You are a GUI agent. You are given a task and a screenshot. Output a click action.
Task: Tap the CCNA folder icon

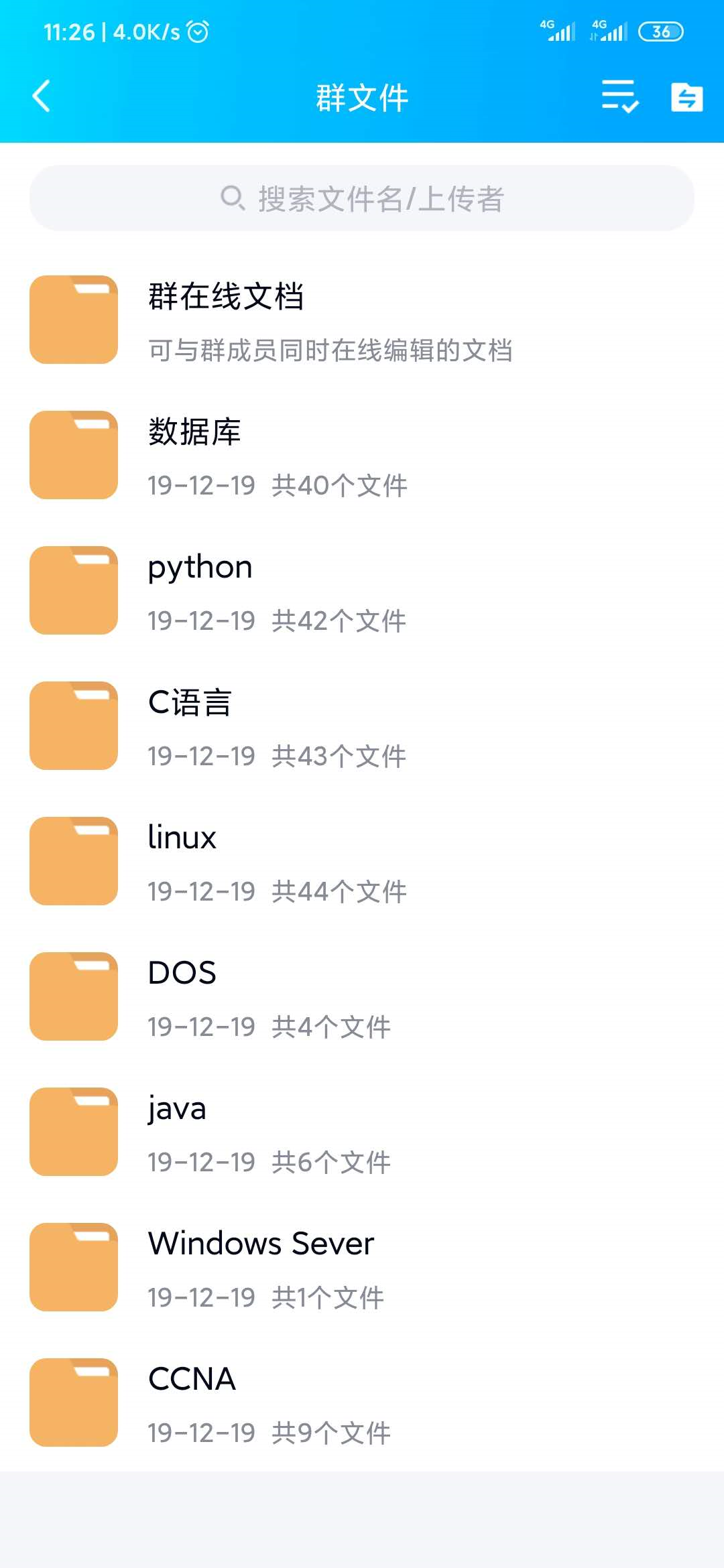[x=74, y=1402]
